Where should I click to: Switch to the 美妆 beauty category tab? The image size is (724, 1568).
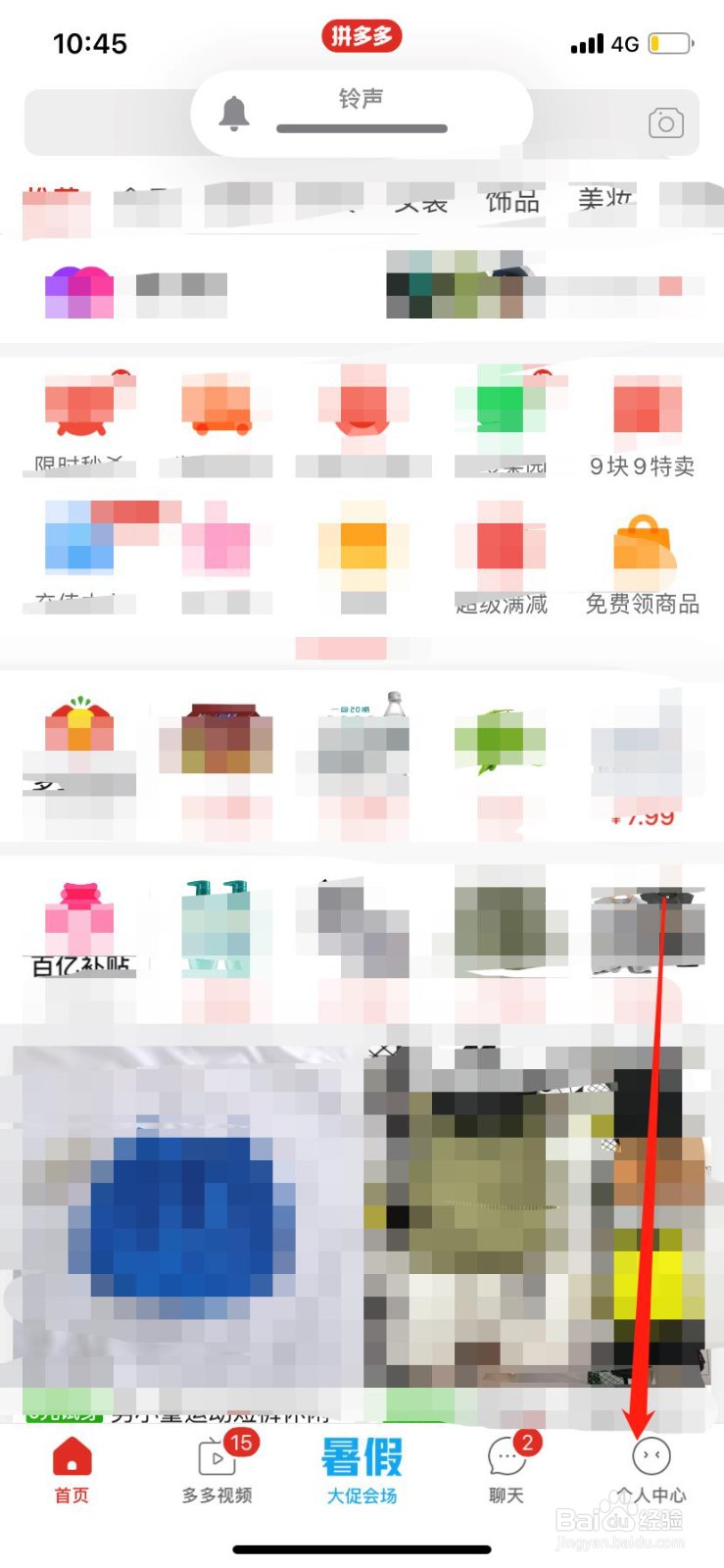602,203
